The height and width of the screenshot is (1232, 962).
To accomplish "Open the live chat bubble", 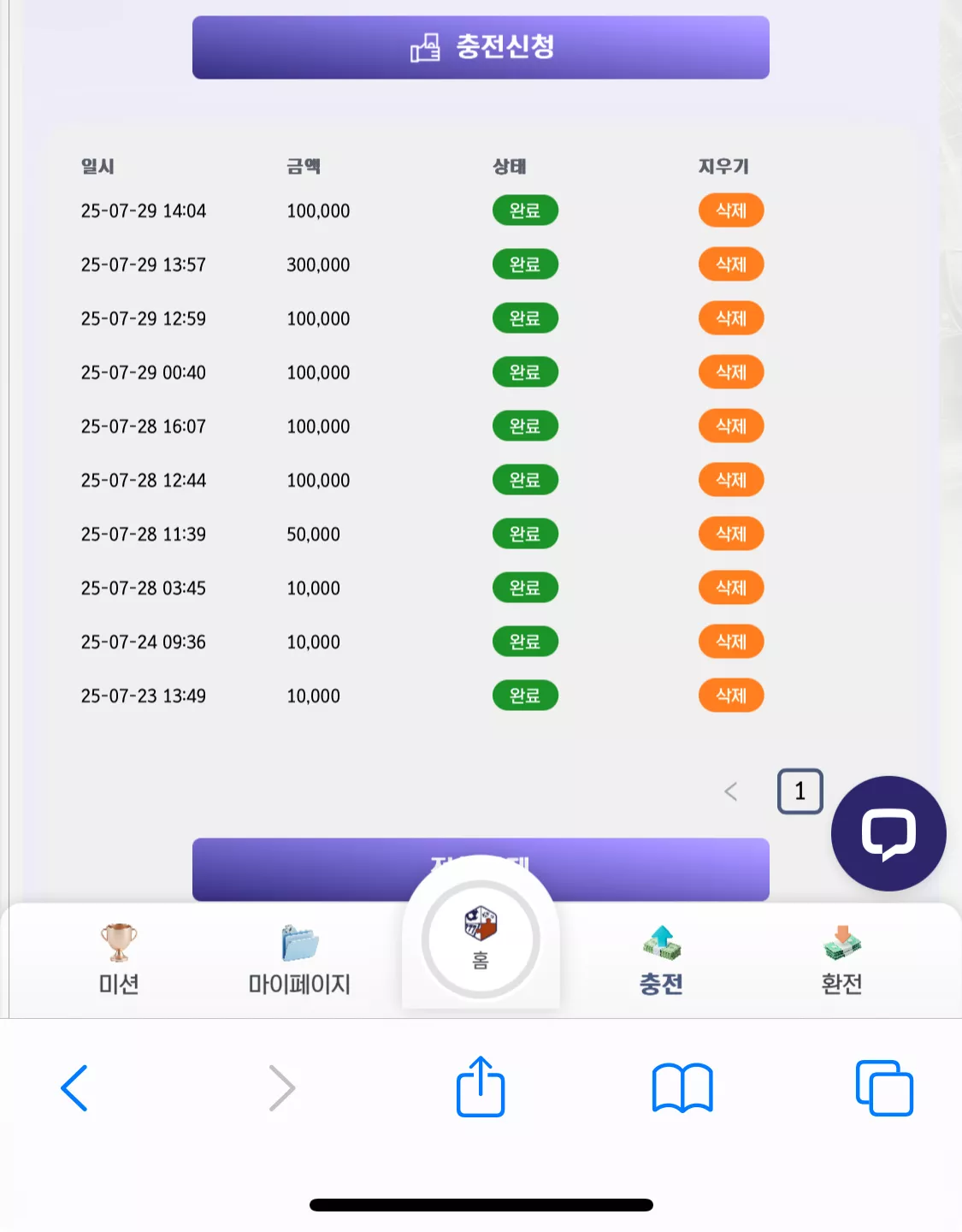I will pos(888,833).
